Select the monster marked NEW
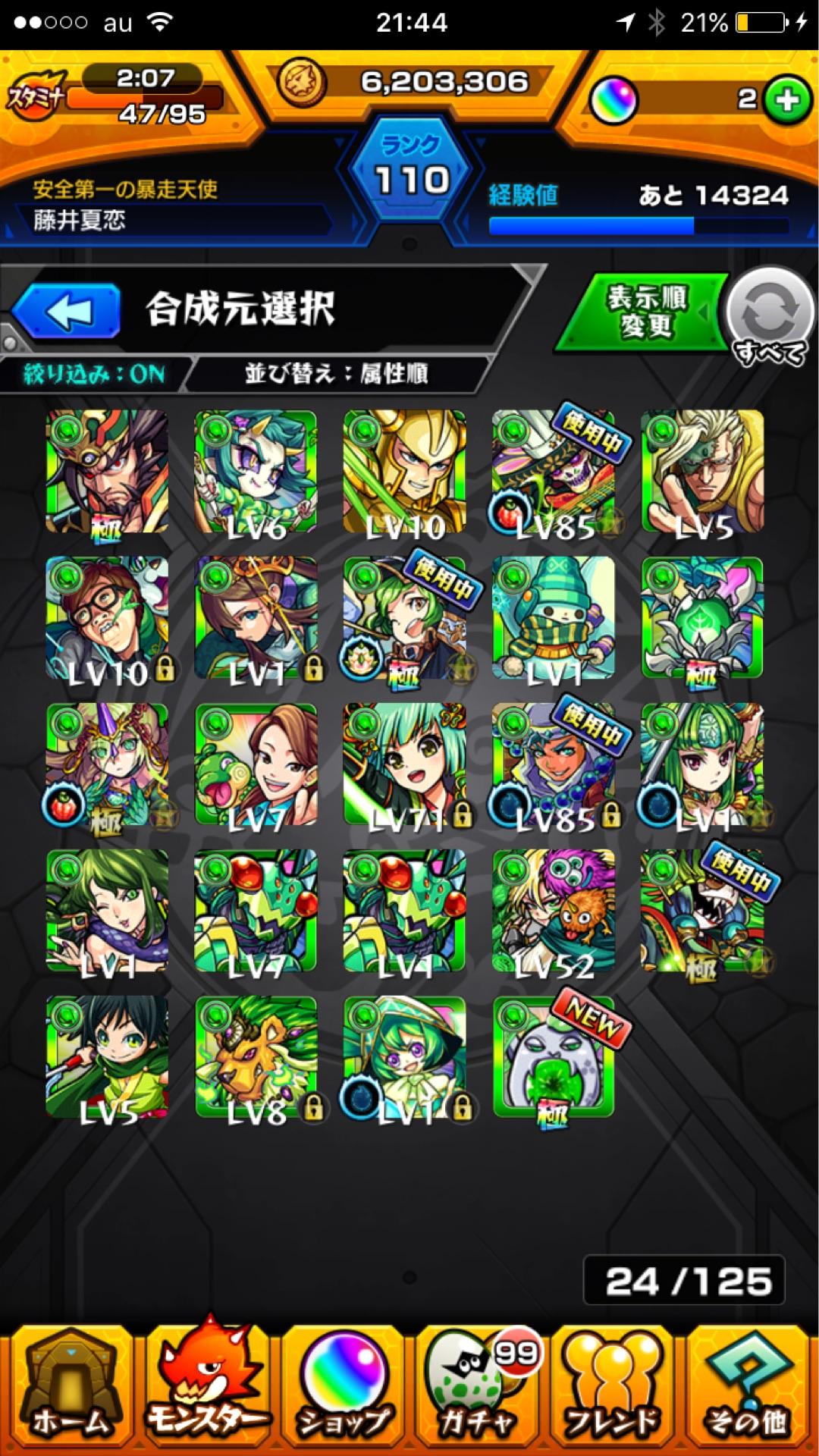Image resolution: width=819 pixels, height=1456 pixels. (554, 1057)
